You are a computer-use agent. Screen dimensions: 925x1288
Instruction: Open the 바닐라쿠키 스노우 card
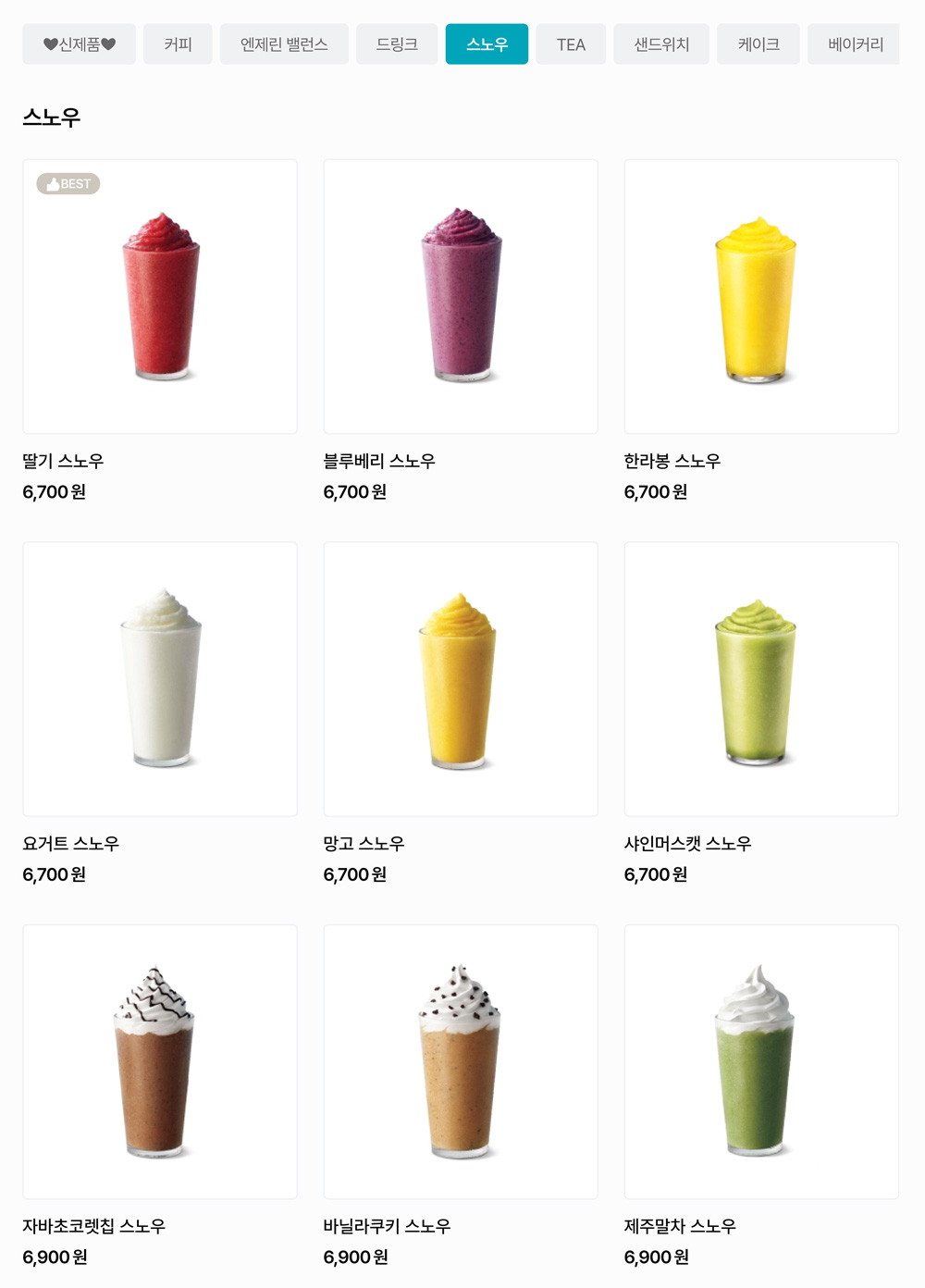461,1061
